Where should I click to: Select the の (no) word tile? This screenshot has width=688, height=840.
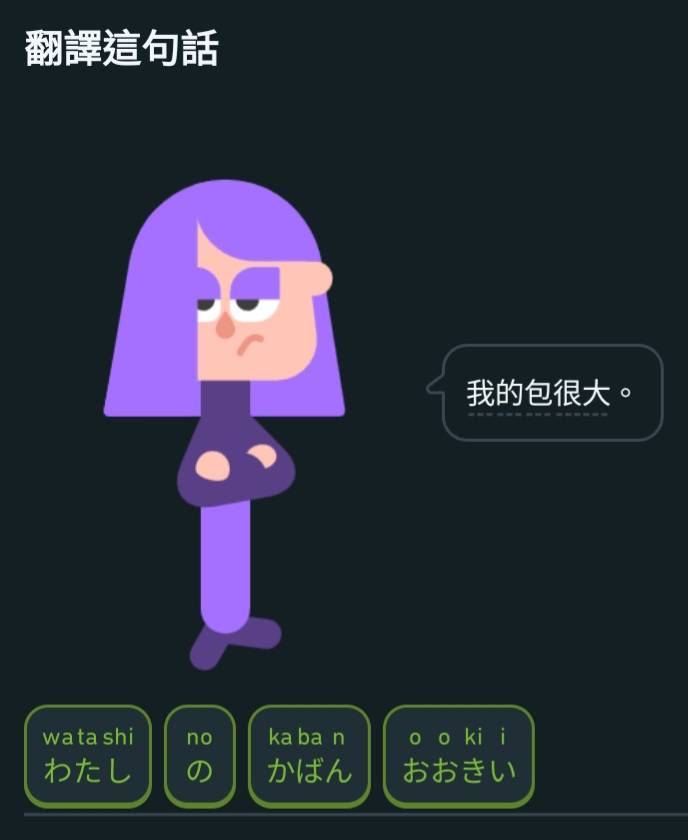click(x=200, y=756)
